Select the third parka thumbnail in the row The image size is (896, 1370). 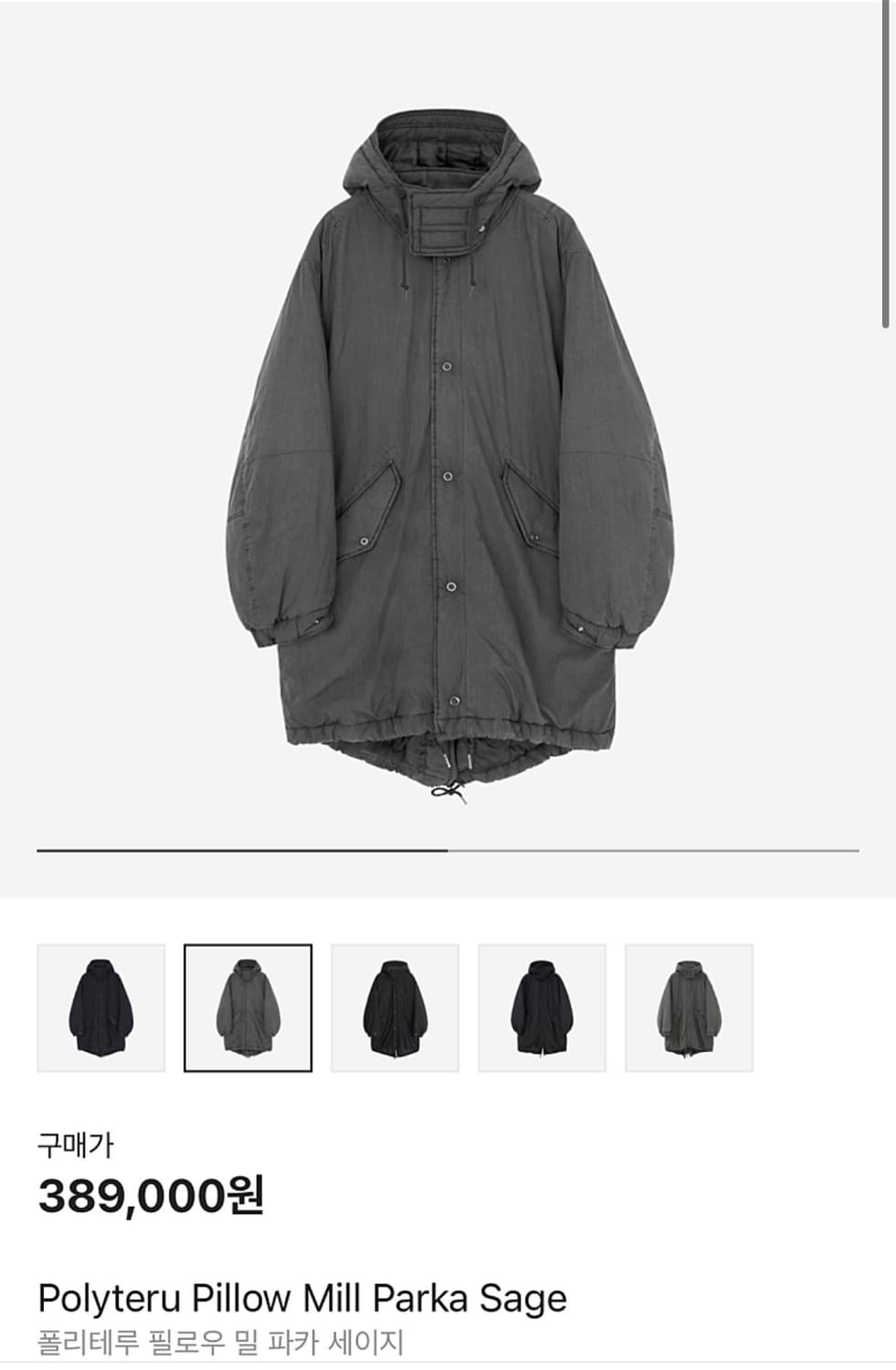pyautogui.click(x=395, y=1007)
